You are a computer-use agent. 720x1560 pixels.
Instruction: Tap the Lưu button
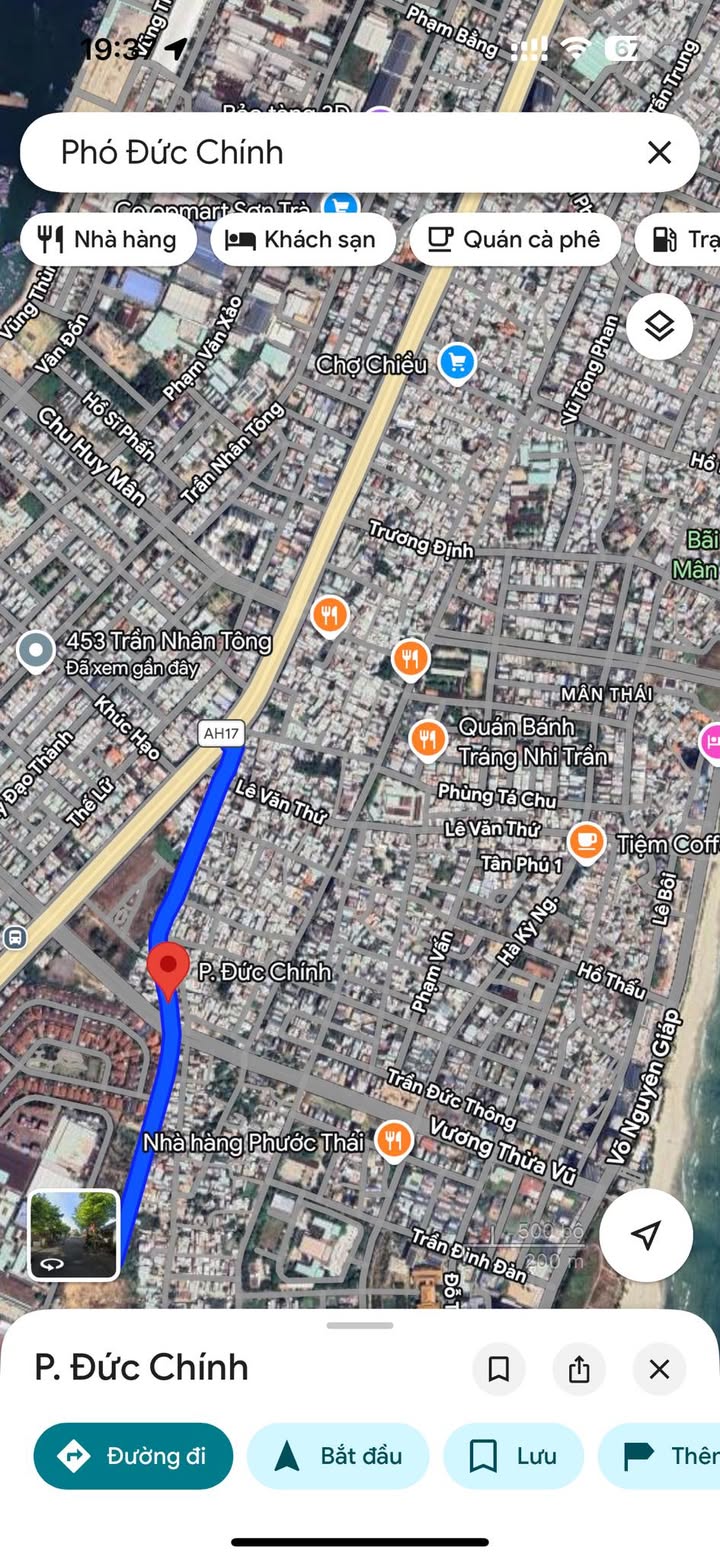(x=514, y=1456)
